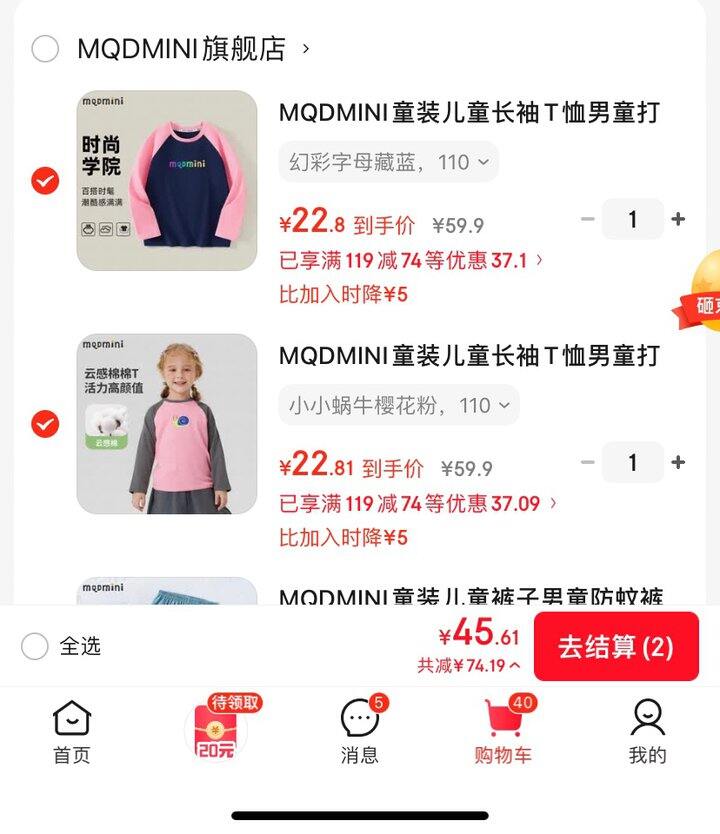The height and width of the screenshot is (834, 720).
Task: Decrease quantity of the 小小蜗牛樱花粉 T-shirt
Action: pos(588,462)
